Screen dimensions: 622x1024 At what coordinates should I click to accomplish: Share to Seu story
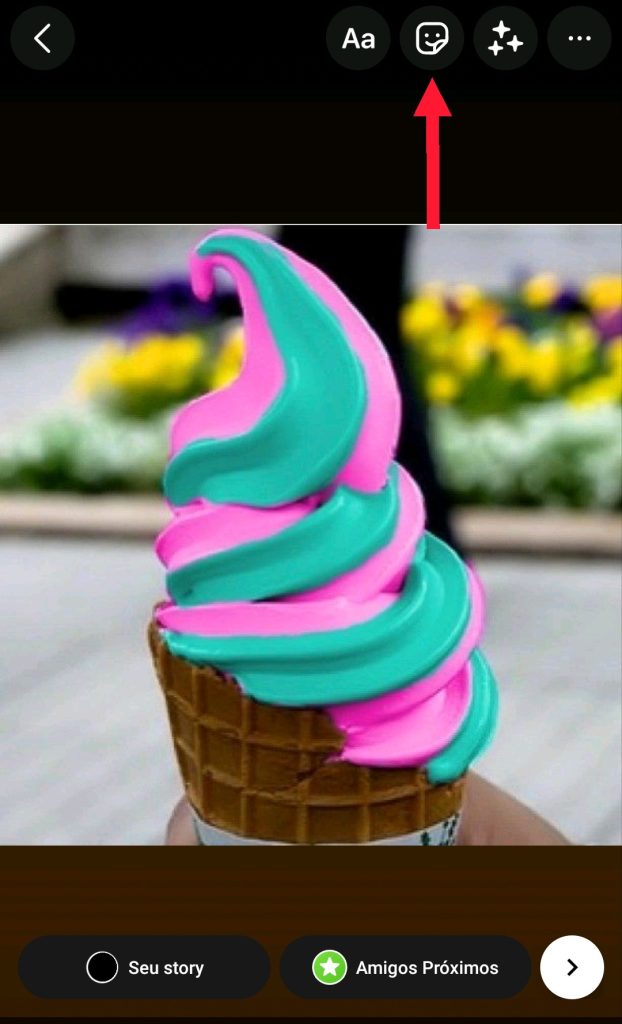tap(144, 967)
